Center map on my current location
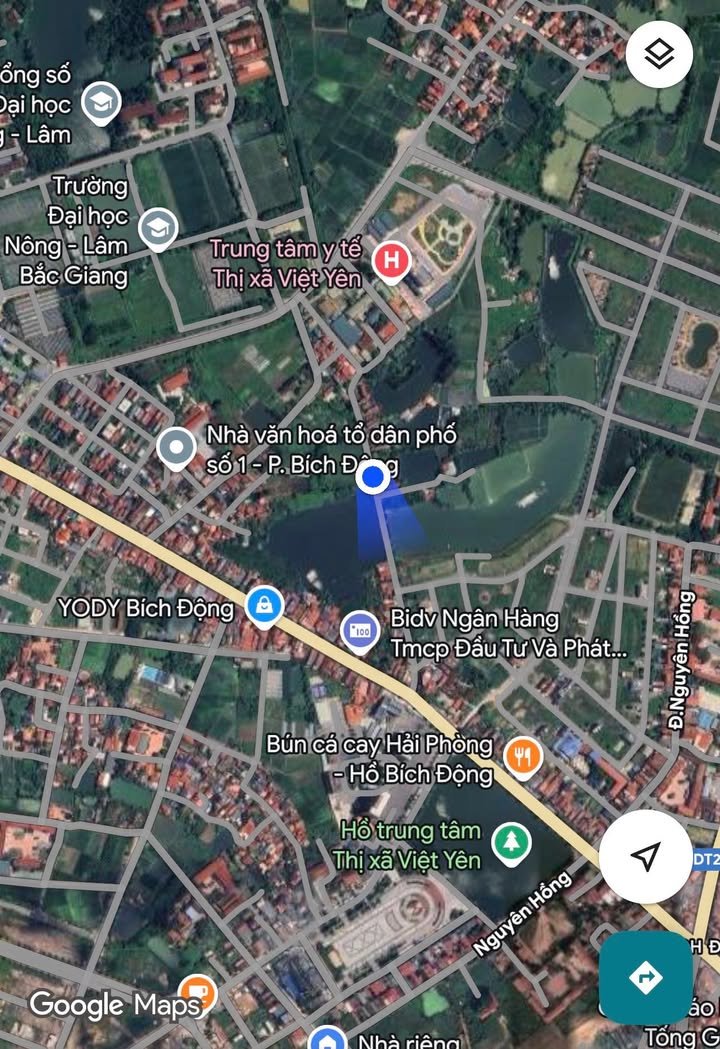 click(646, 857)
